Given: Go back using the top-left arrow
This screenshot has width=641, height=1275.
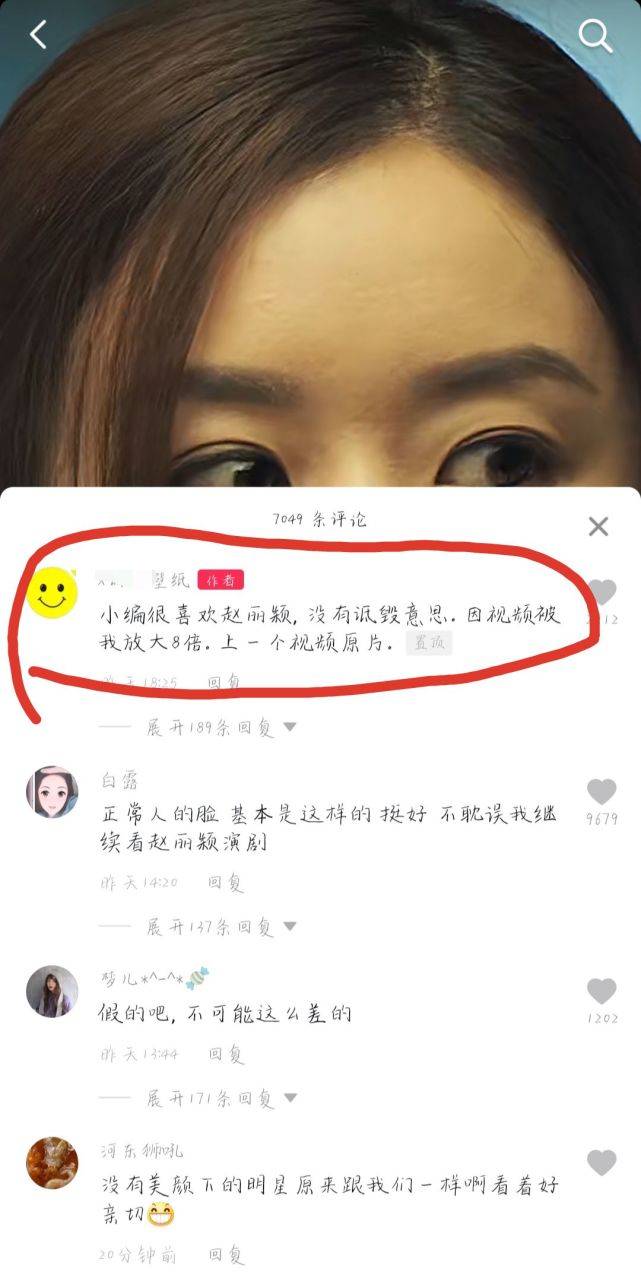Looking at the screenshot, I should tap(38, 35).
